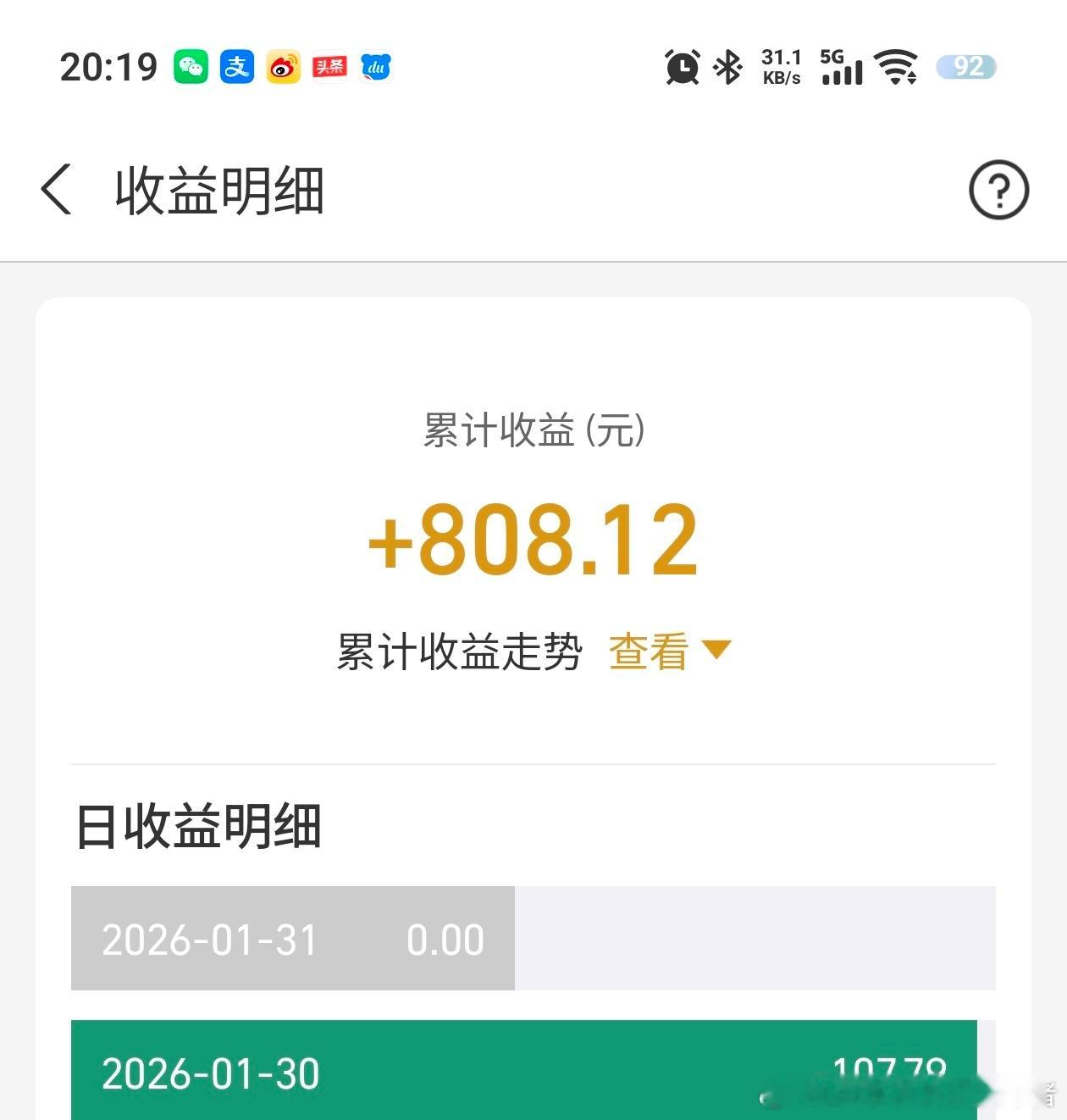
Task: Tap the back arrow next to 收益明细
Action: coord(56,190)
